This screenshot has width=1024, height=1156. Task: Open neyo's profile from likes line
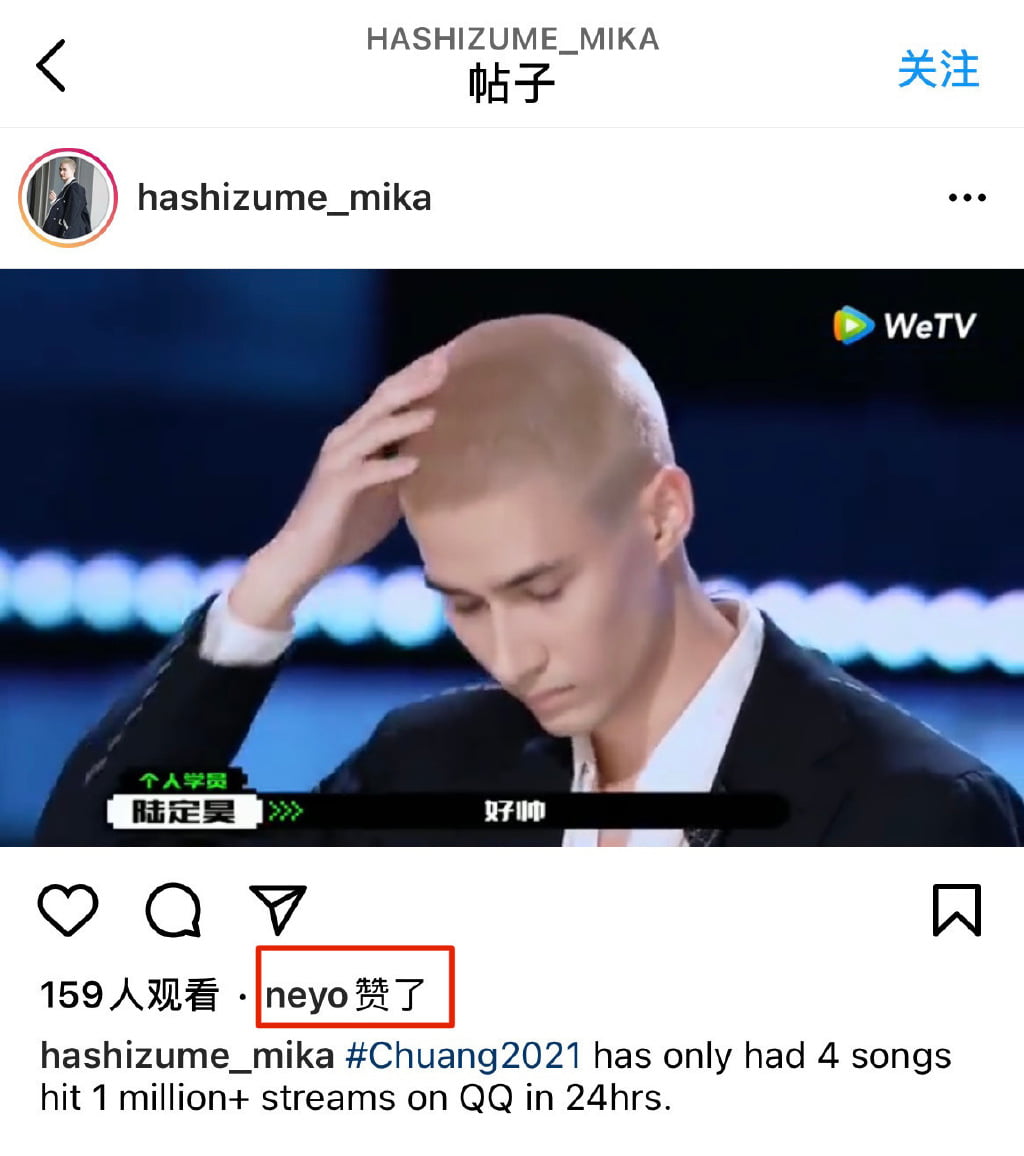306,995
